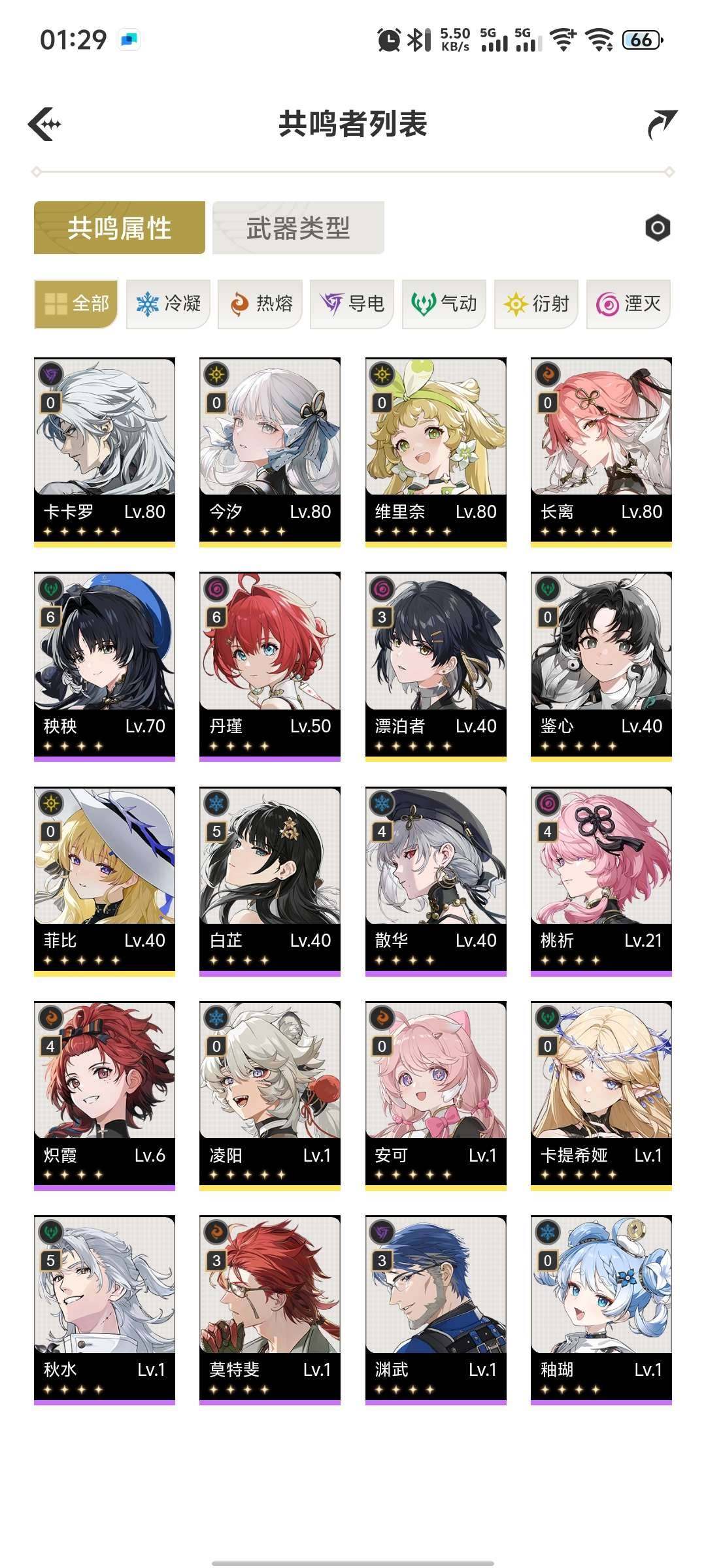Image resolution: width=706 pixels, height=1568 pixels.
Task: View 长离 resonator details
Action: coord(601,451)
